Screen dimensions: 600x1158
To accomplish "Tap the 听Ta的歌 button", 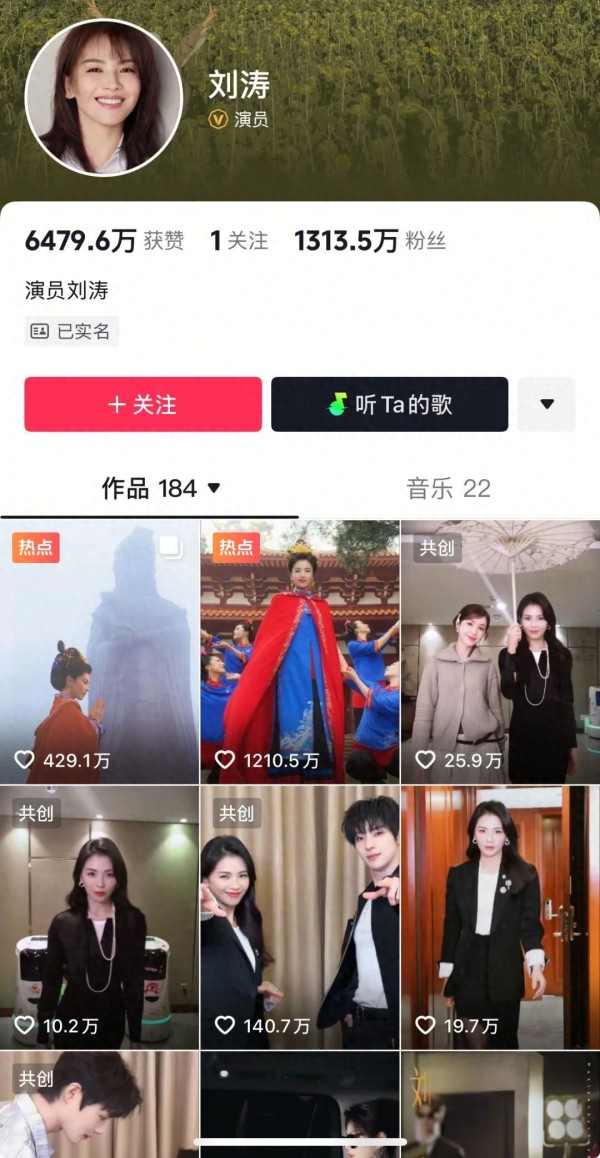I will [389, 404].
